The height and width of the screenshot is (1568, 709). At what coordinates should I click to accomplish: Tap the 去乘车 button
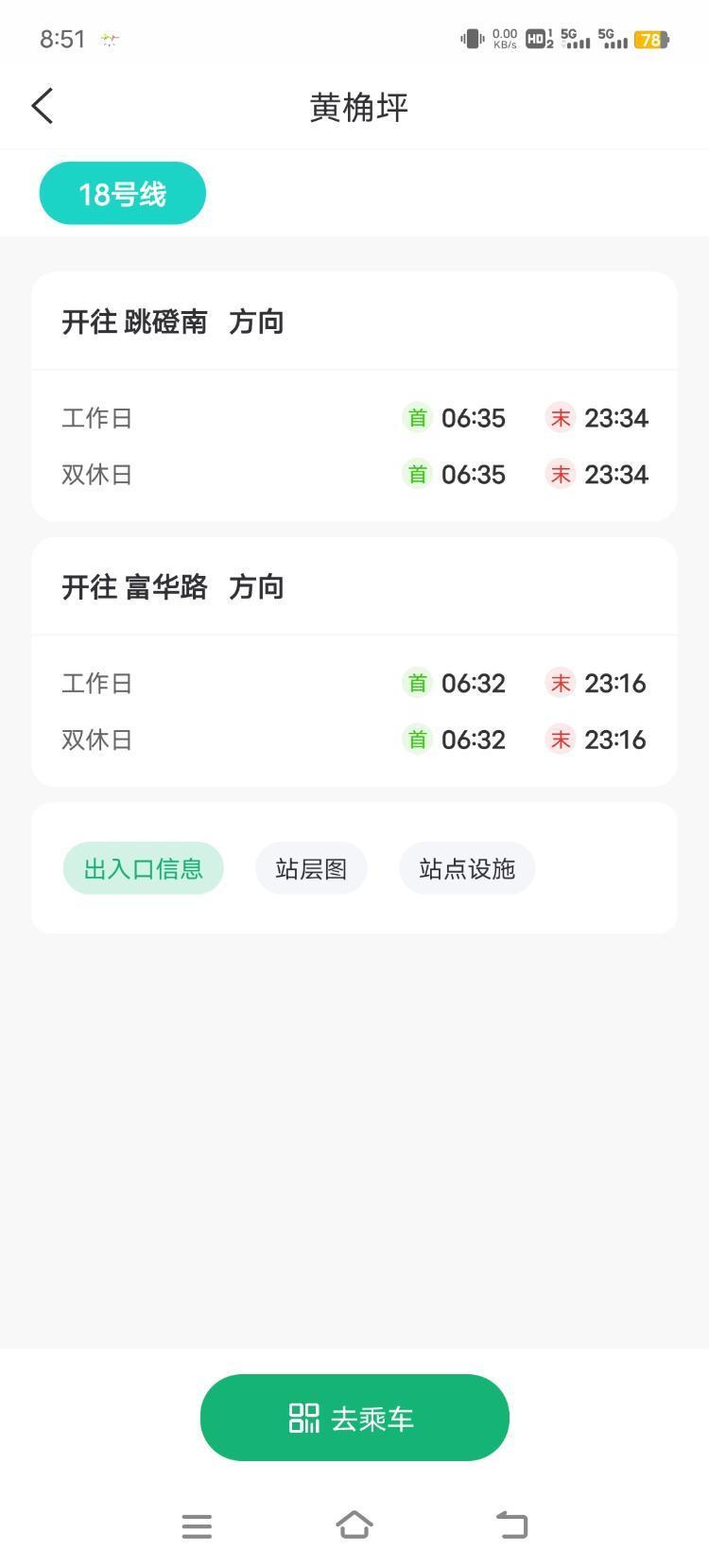coord(354,1418)
